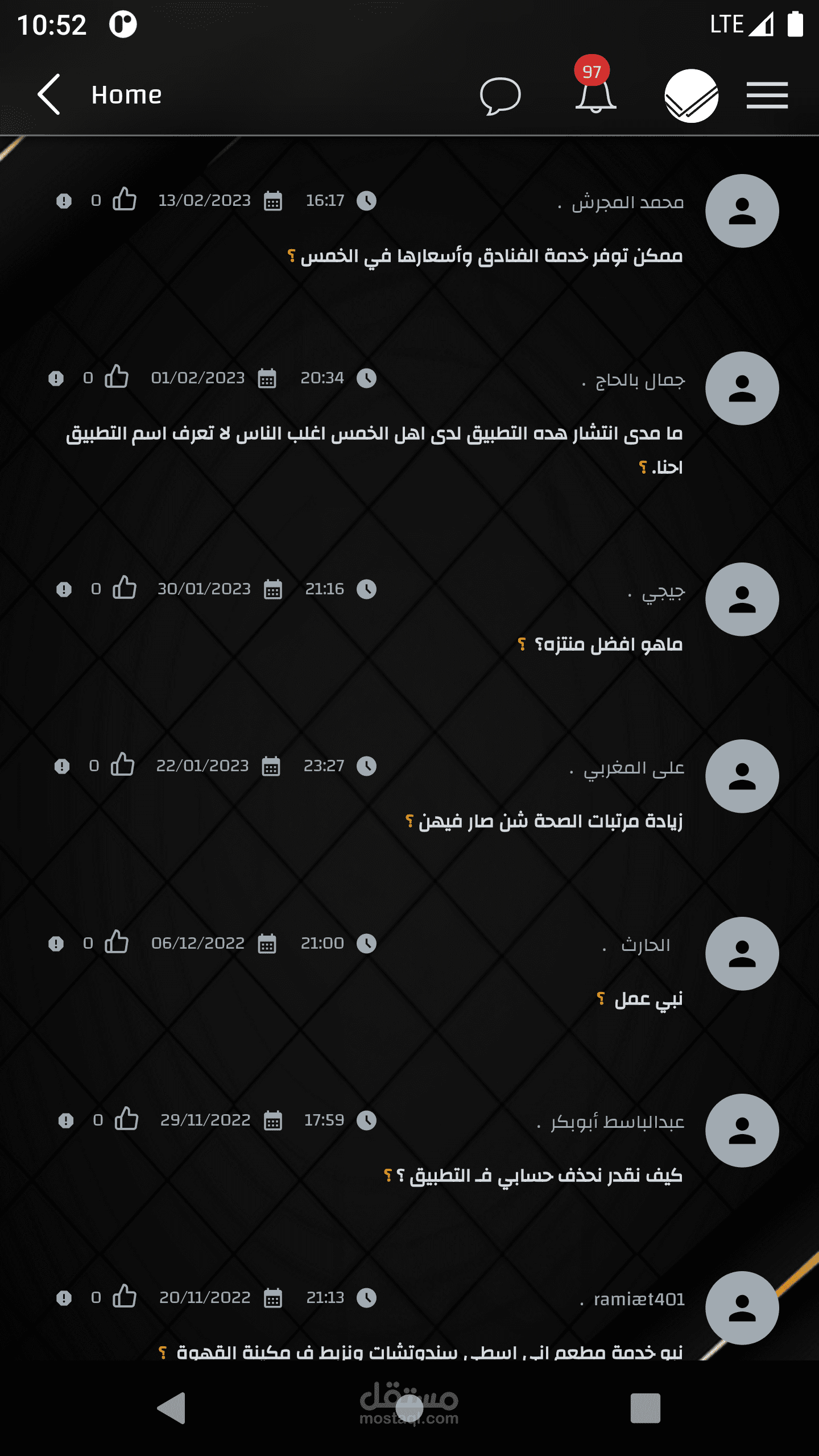The image size is (819, 1456).
Task: Like the question posted on 06/12/2022
Action: pos(117,942)
